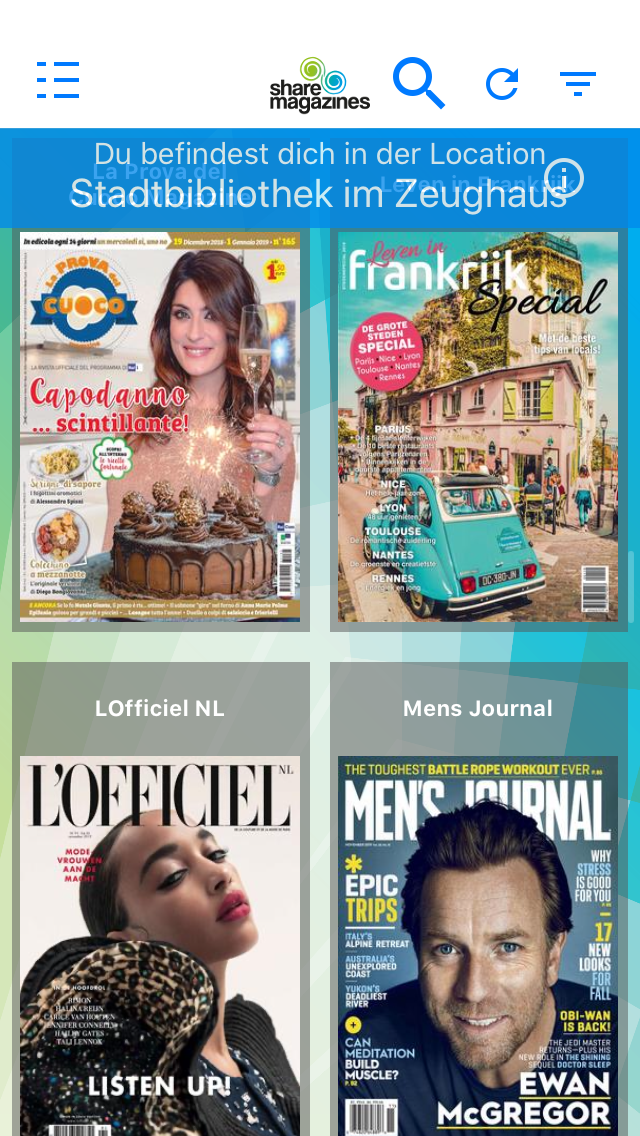
Task: Open the LOfficiel NL magazine
Action: pos(160,940)
